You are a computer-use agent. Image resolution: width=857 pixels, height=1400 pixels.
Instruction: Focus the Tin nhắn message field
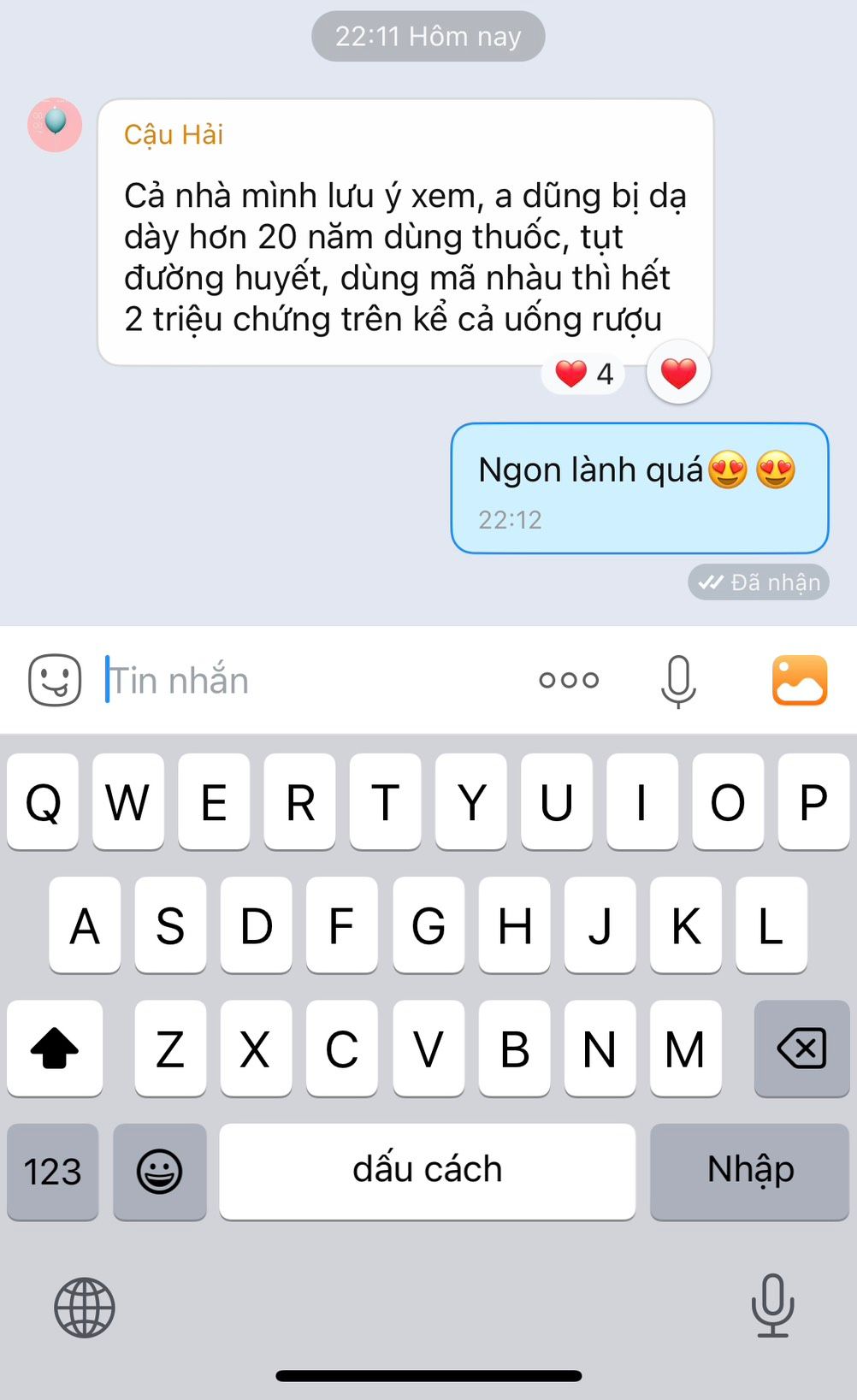tap(308, 681)
